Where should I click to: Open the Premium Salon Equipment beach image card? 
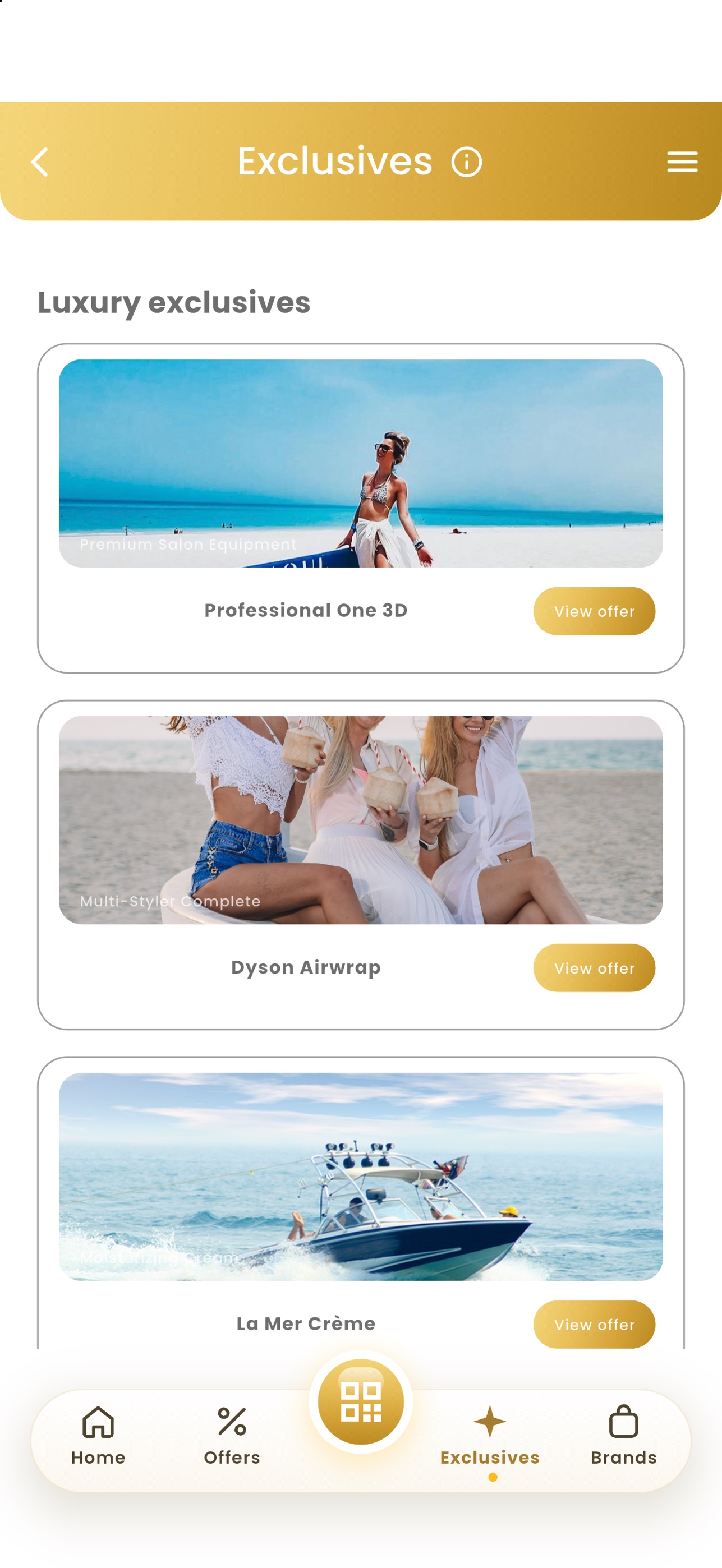361,463
